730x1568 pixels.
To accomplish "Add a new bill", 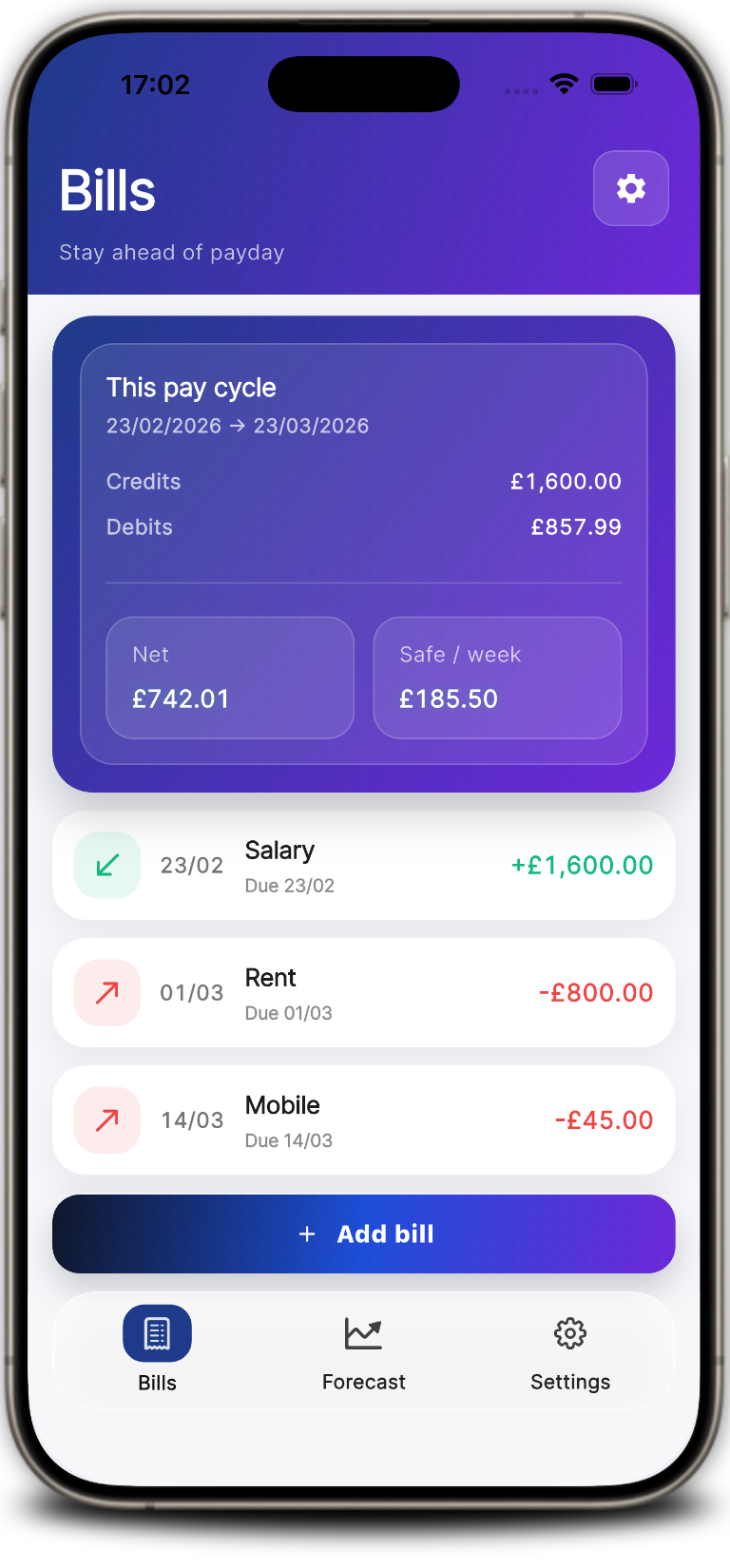I will [x=363, y=1233].
